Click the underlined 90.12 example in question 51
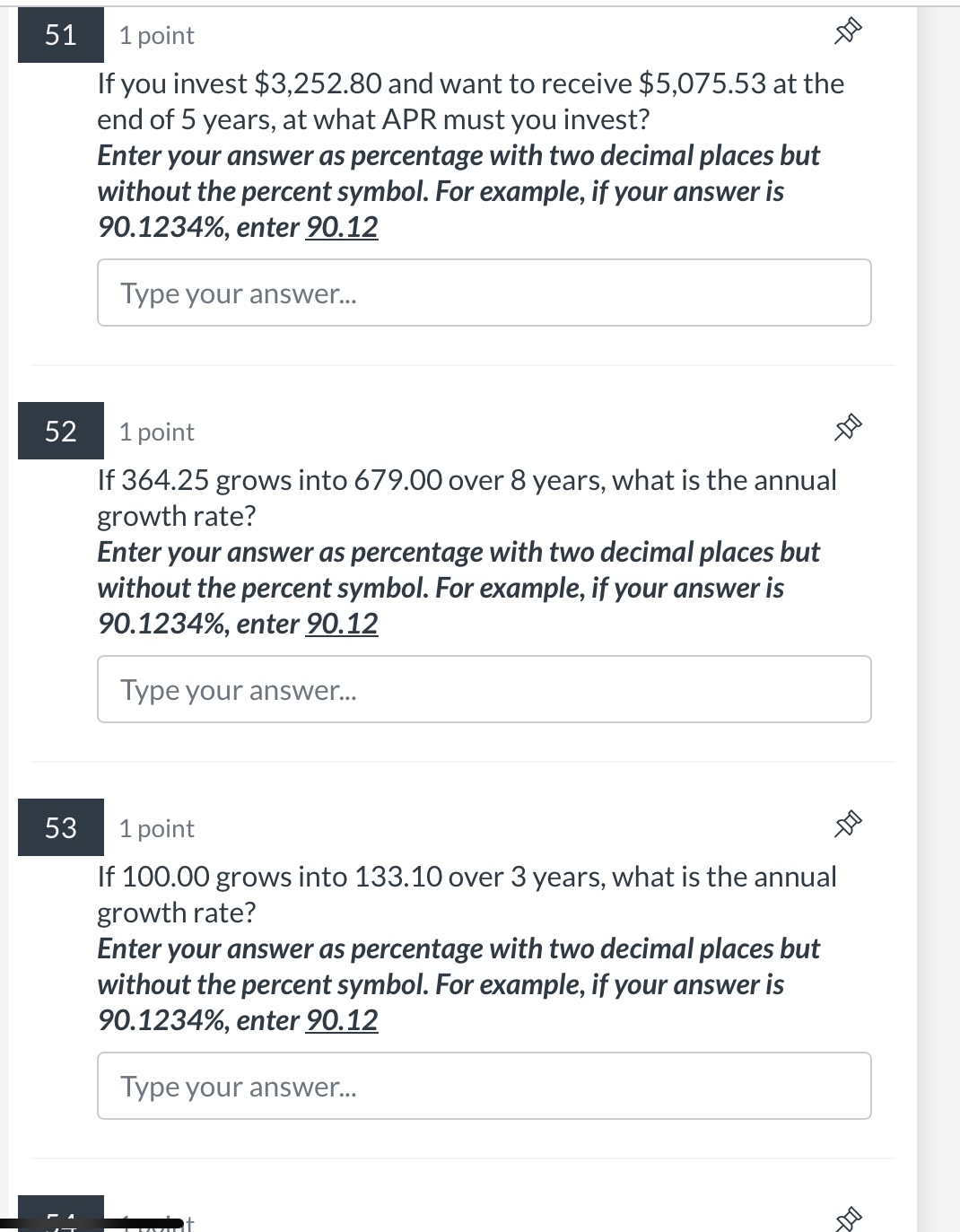960x1232 pixels. coord(344,227)
